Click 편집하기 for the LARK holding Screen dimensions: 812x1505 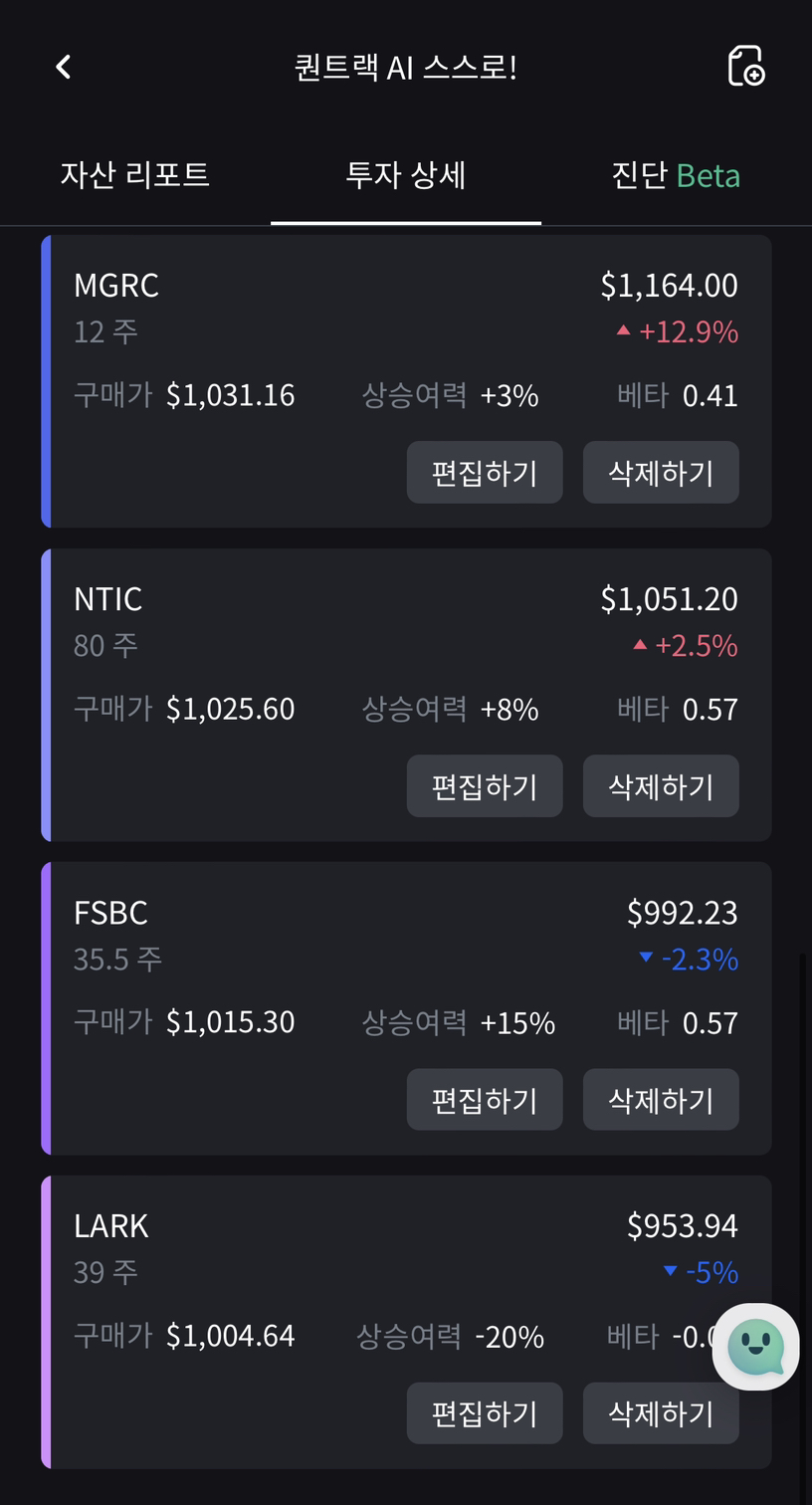(x=485, y=1412)
